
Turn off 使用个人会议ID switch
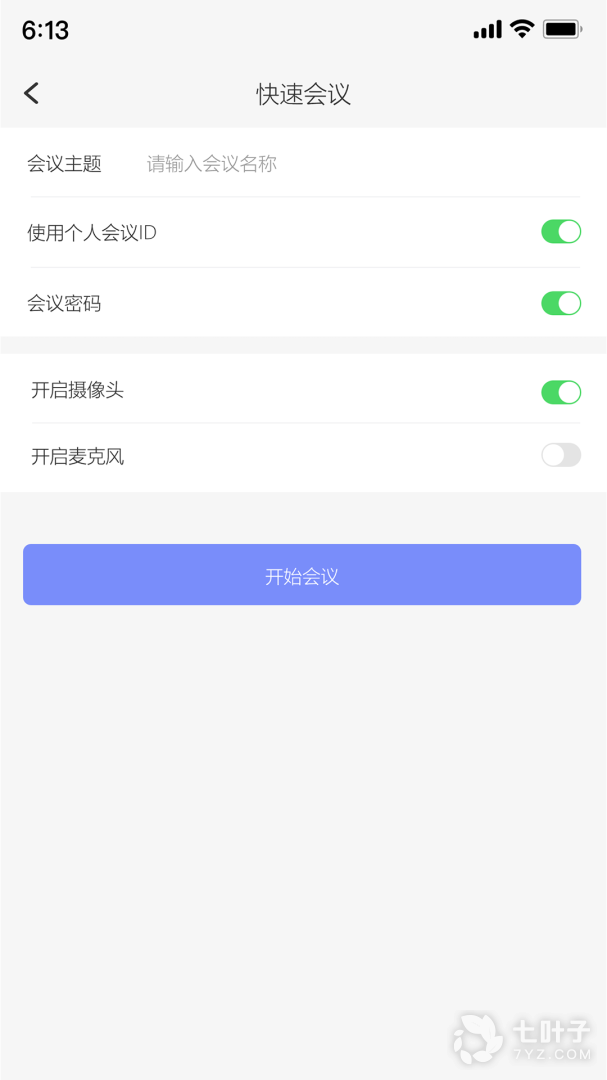click(561, 232)
